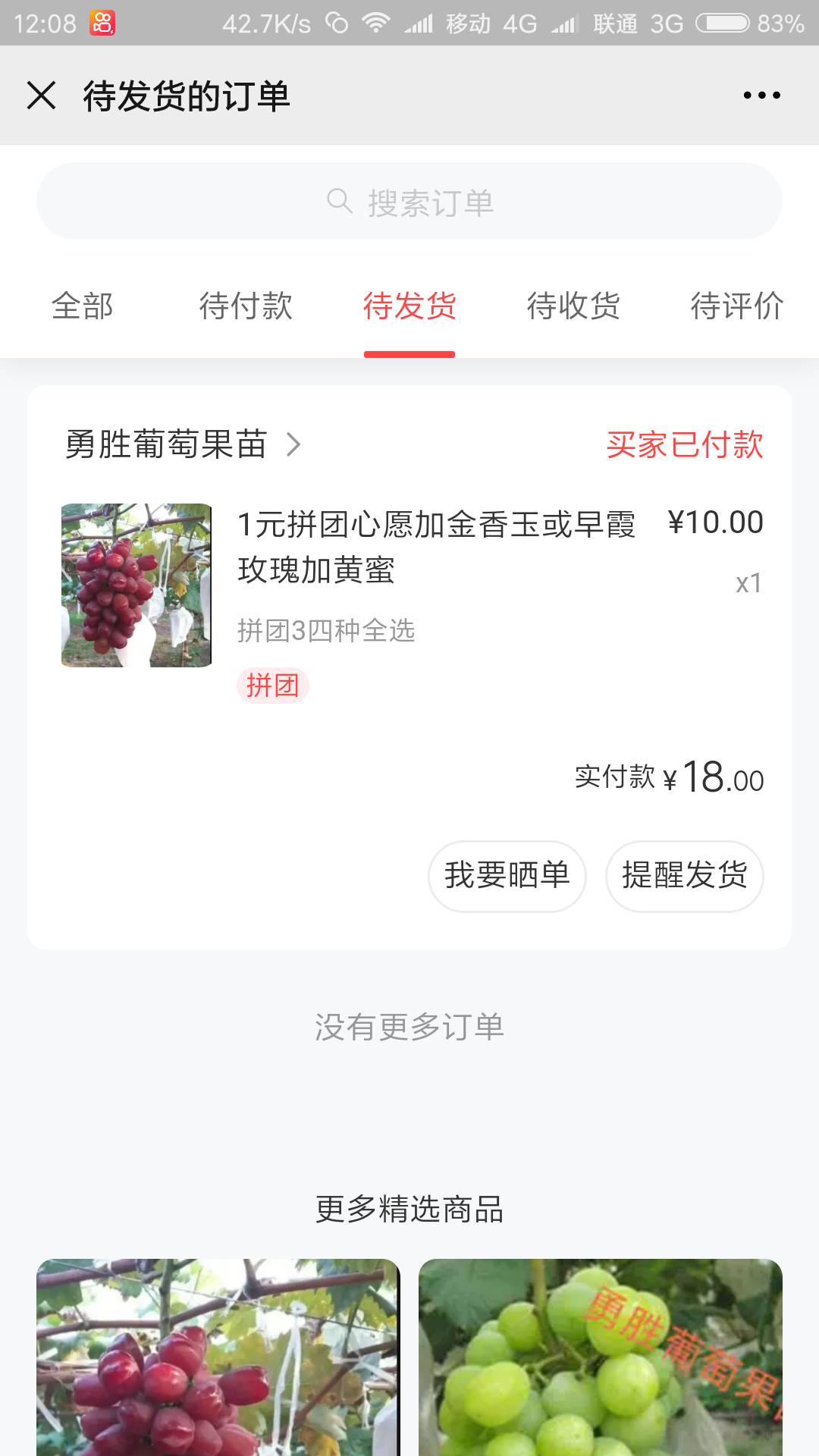The image size is (819, 1456).
Task: Open the 勇胜葡萄果苗 shop page
Action: (x=182, y=444)
